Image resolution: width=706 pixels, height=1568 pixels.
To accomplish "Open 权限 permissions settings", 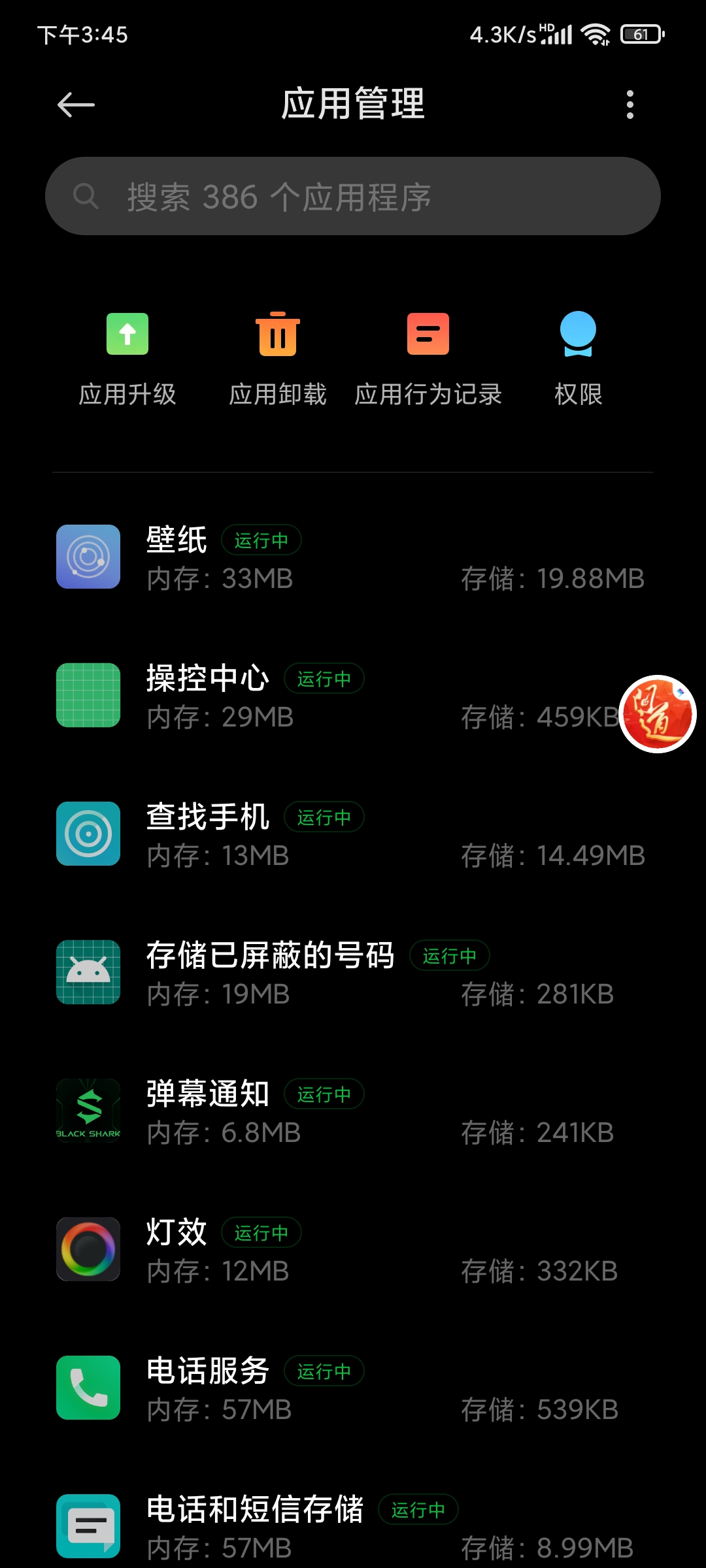I will click(x=578, y=359).
